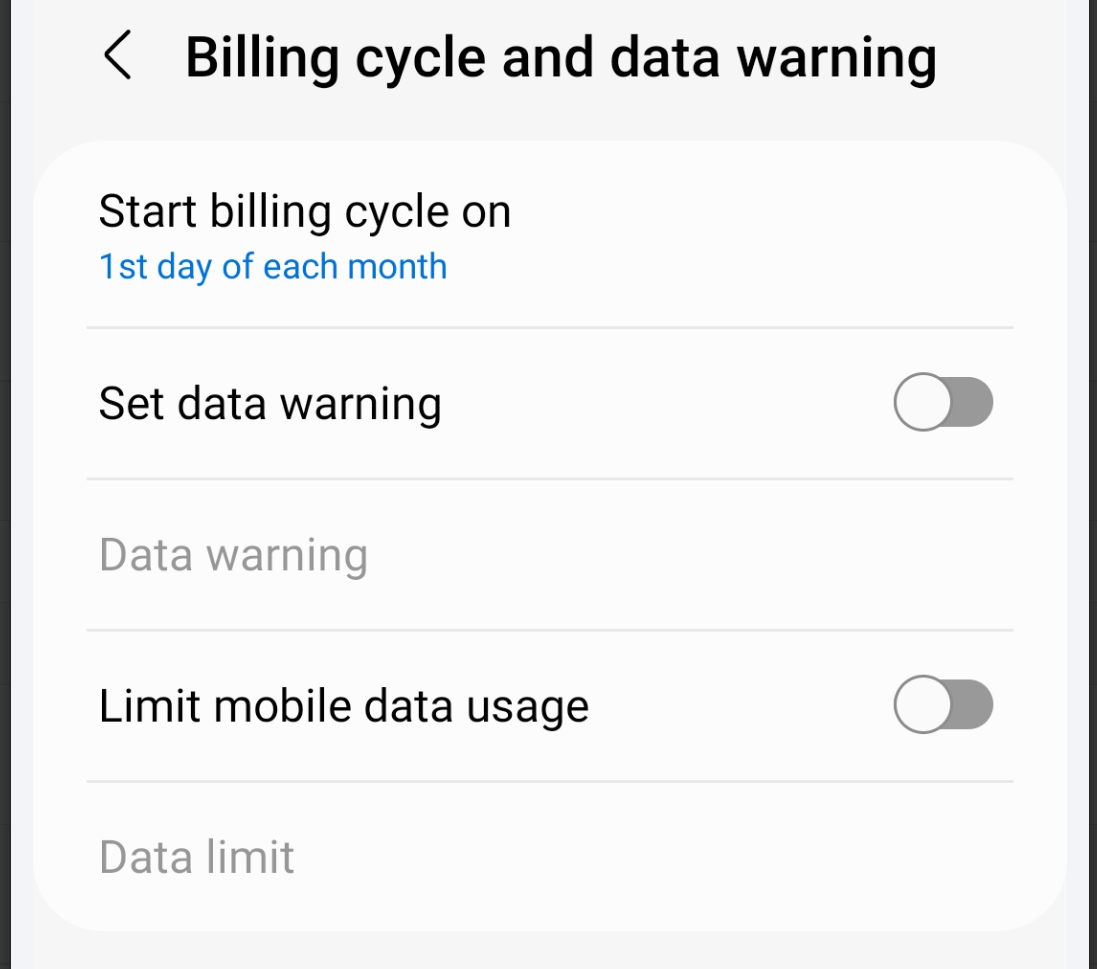Go back from Billing cycle and data warning
Viewport: 1097px width, 969px height.
pos(117,56)
